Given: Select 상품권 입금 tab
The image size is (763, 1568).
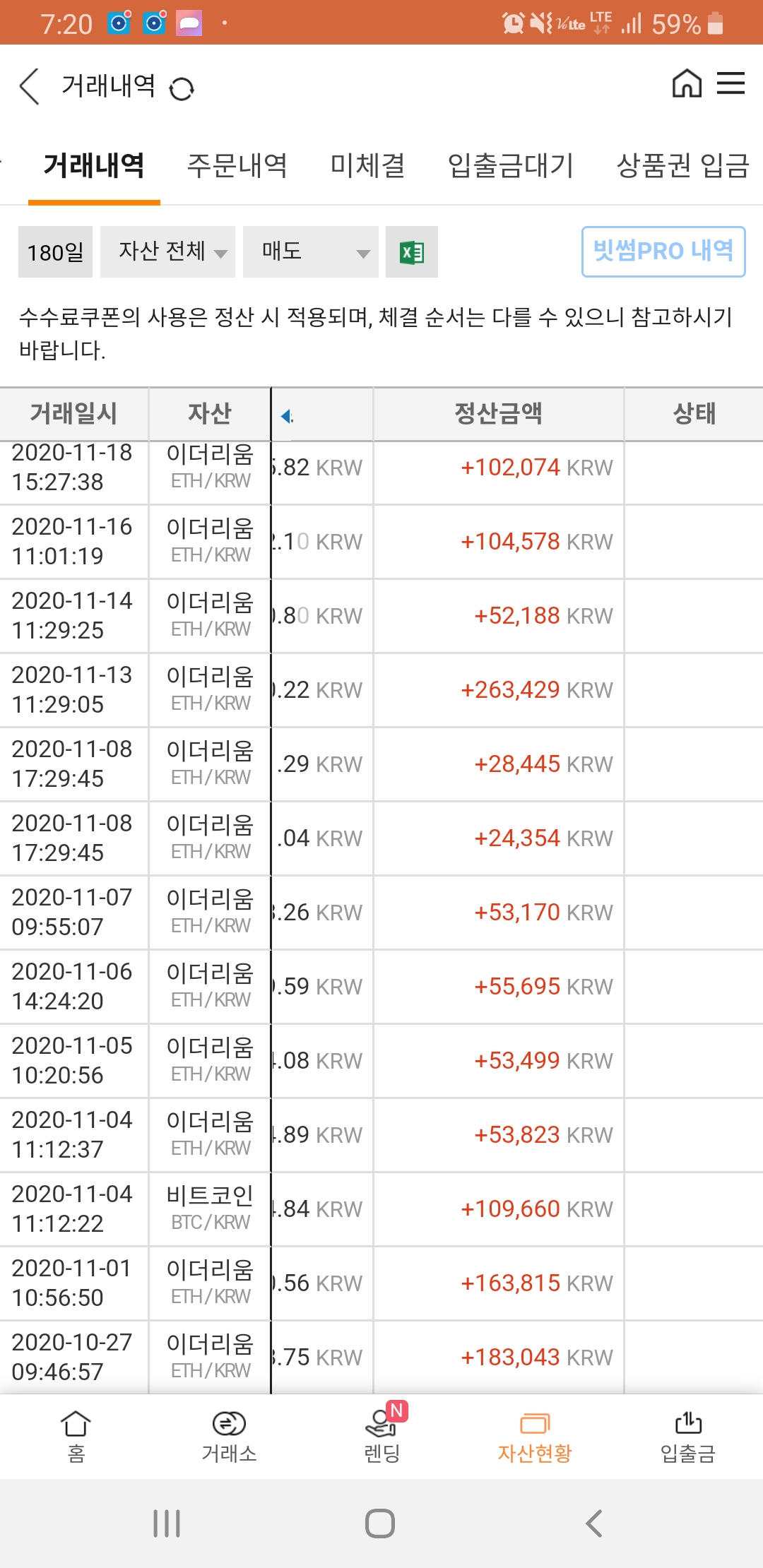Looking at the screenshot, I should tap(682, 166).
